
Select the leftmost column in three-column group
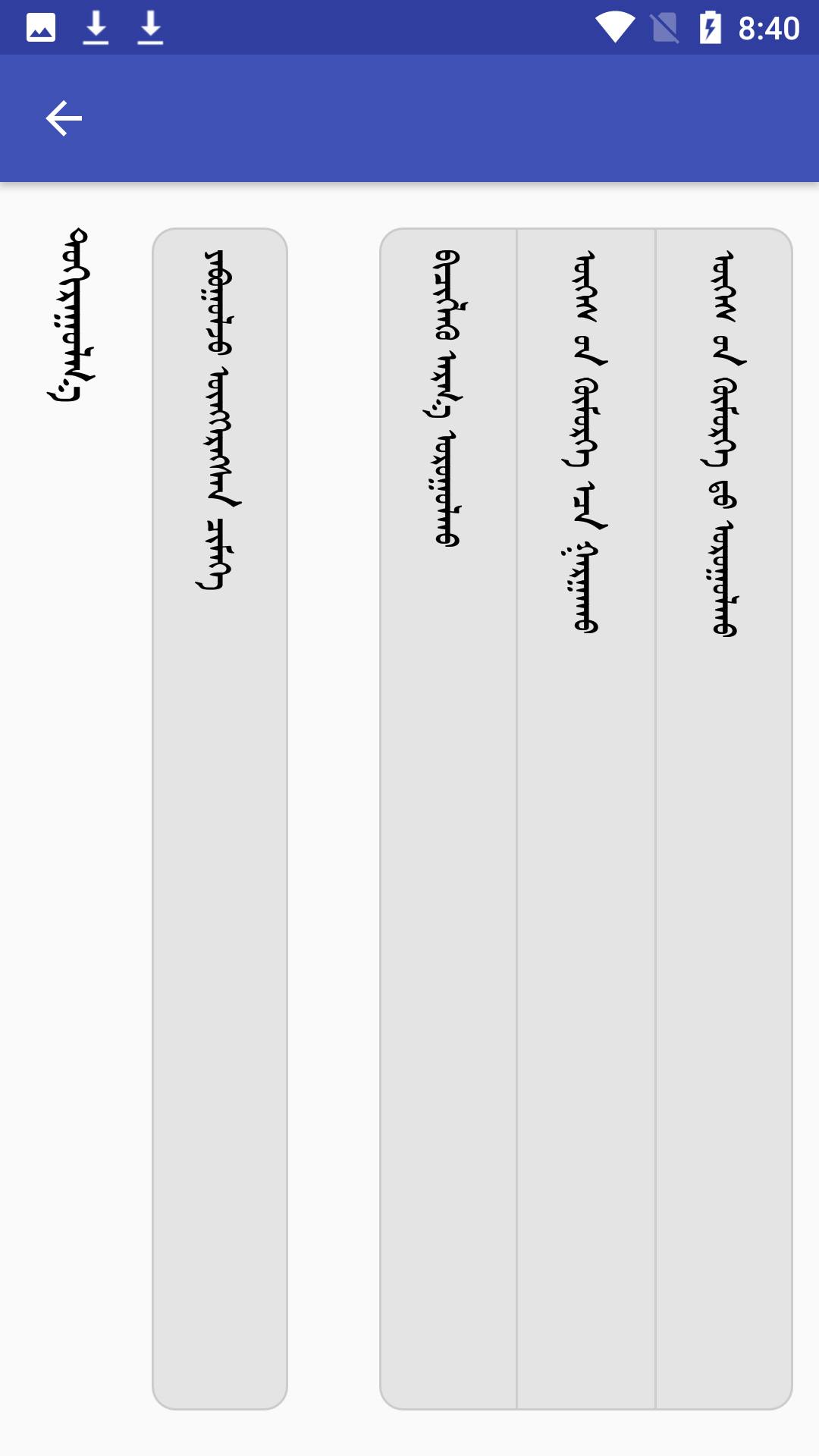tap(448, 819)
